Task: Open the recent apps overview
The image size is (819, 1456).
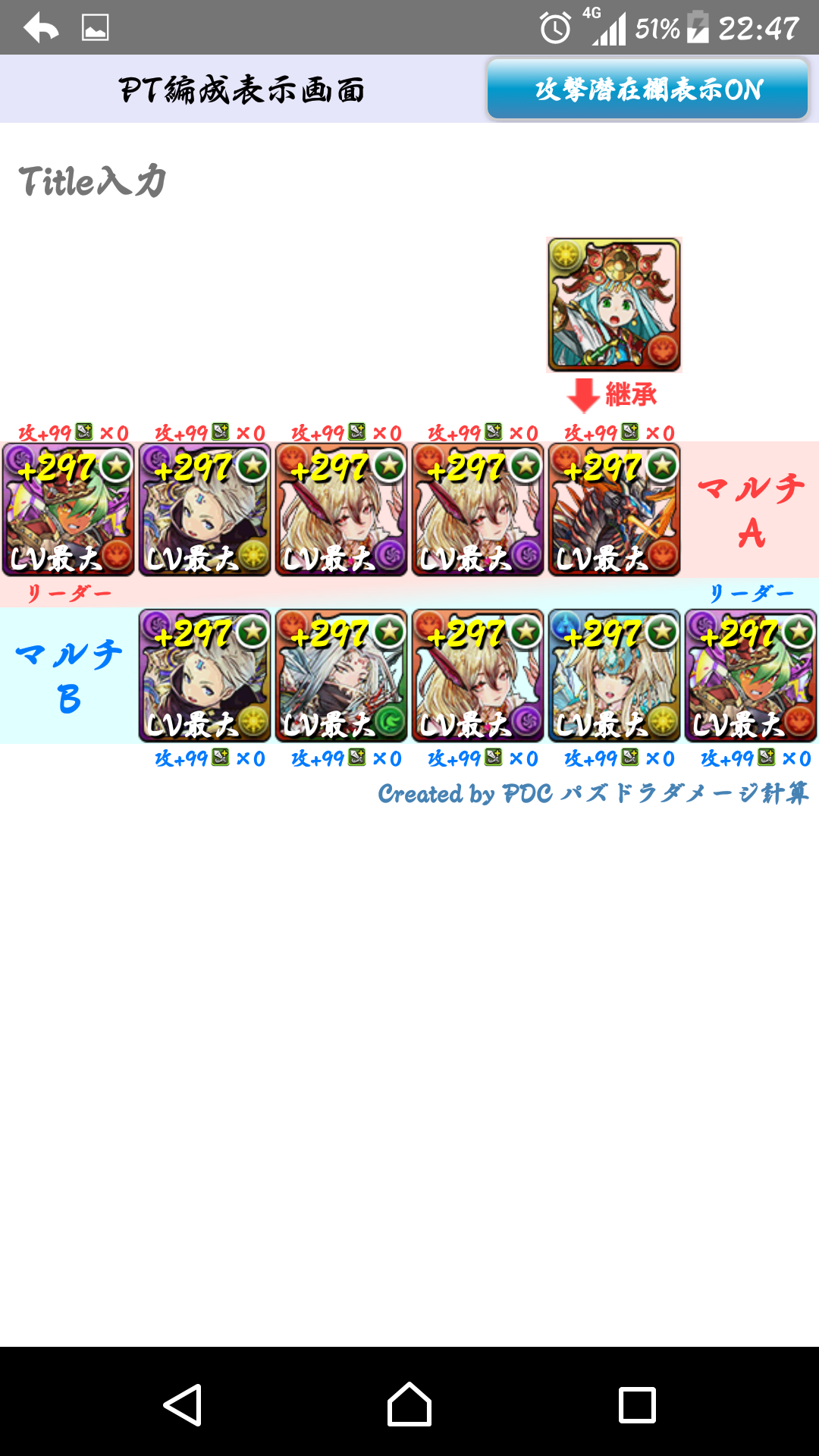Action: [637, 1404]
